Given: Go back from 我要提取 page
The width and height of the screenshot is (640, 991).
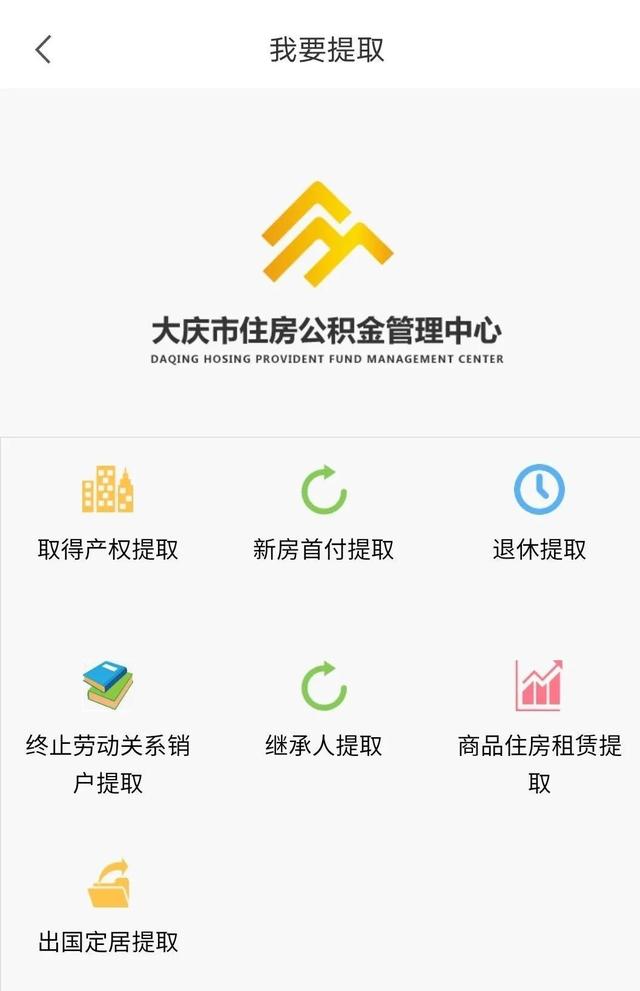Looking at the screenshot, I should 42,49.
